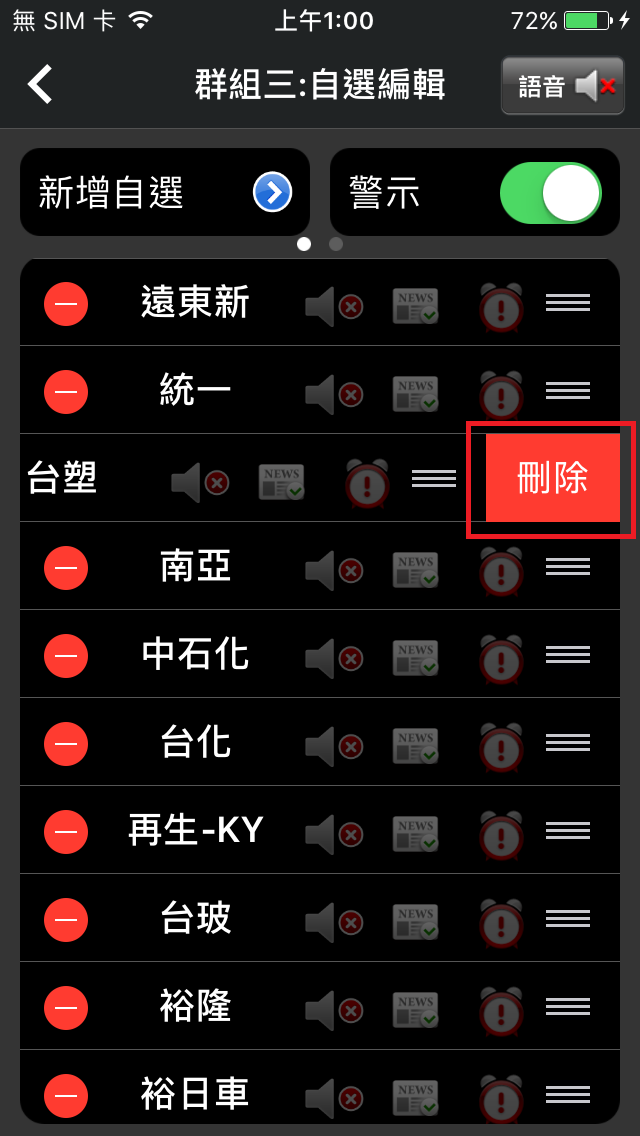Confirm 刪除 for 台塑
This screenshot has width=640, height=1136.
tap(552, 478)
